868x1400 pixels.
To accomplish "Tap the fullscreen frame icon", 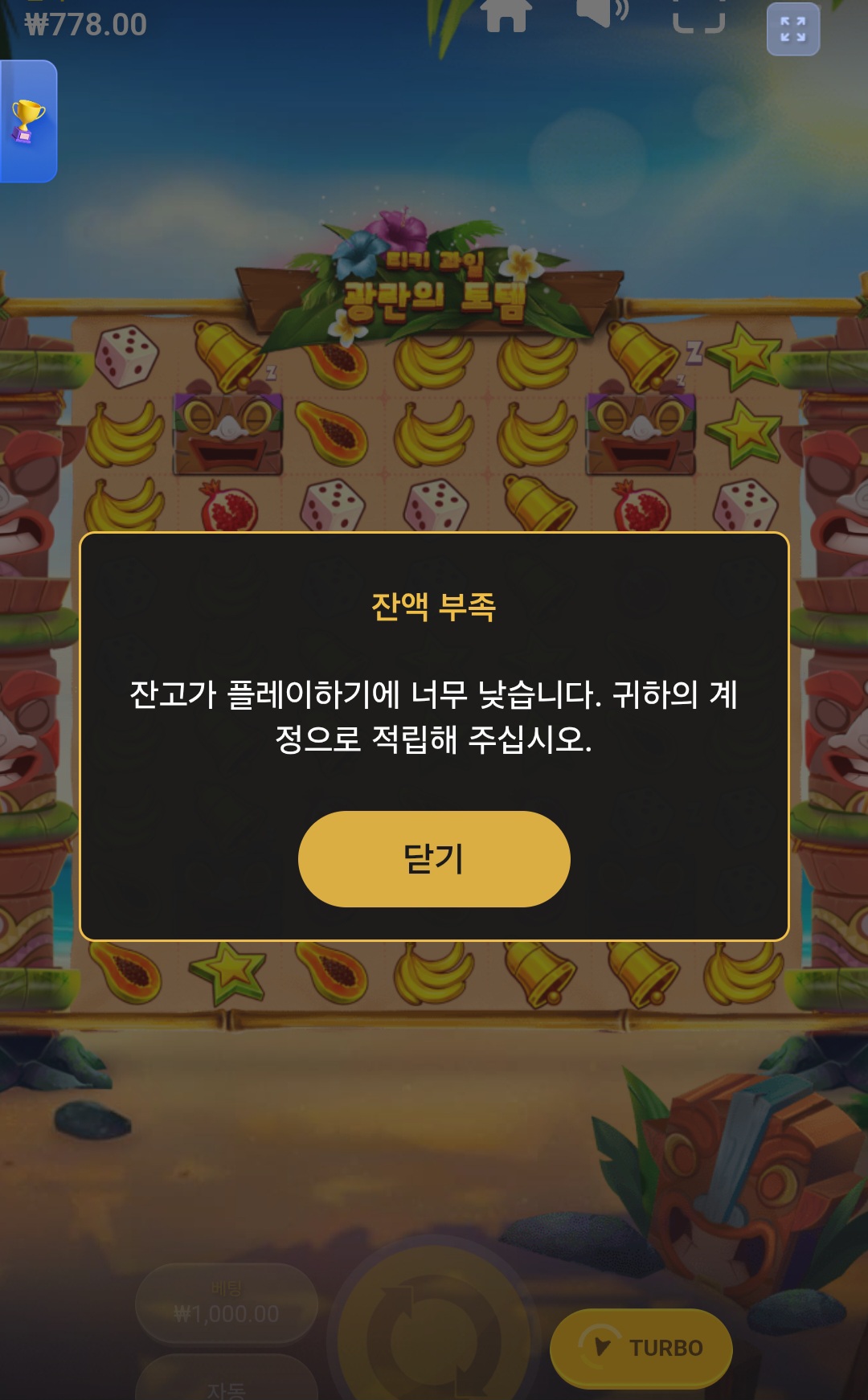I will tap(698, 14).
